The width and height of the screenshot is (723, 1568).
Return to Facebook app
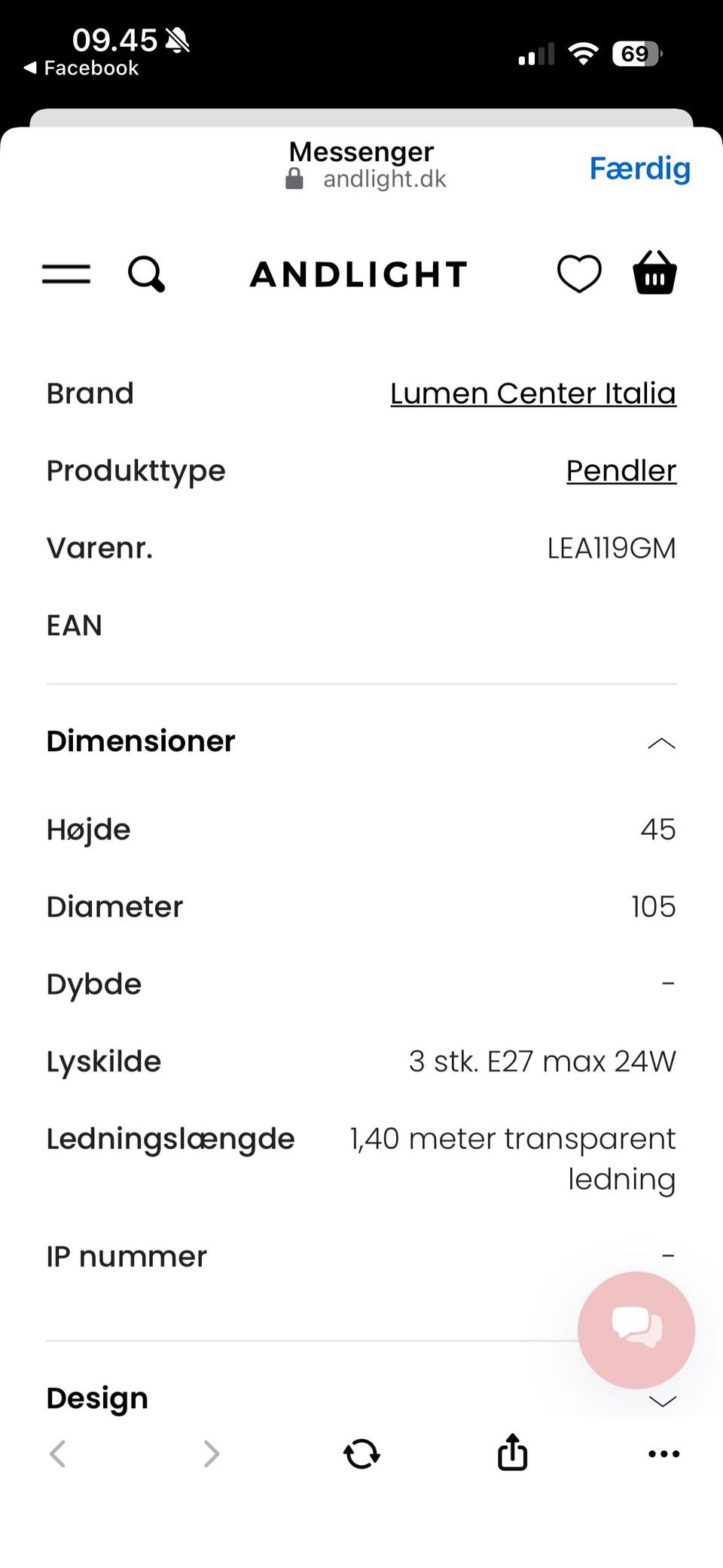(x=81, y=69)
